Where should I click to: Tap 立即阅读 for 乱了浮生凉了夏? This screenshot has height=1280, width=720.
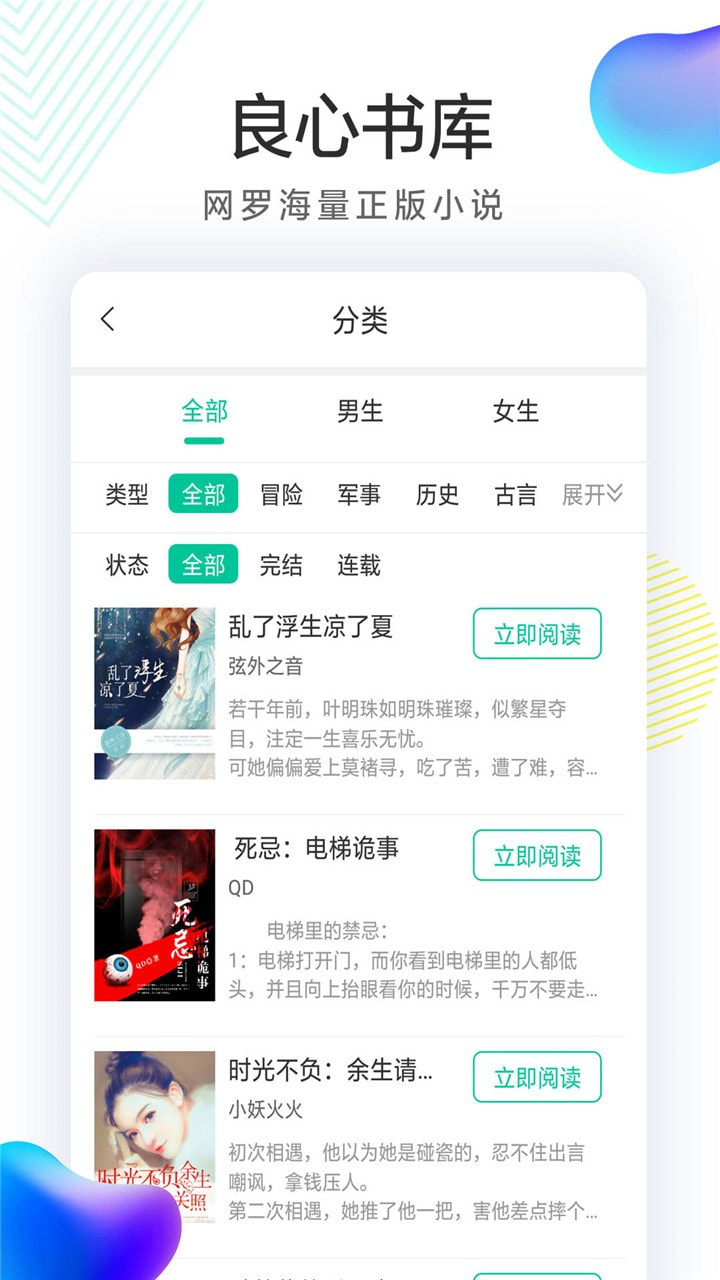pos(537,633)
